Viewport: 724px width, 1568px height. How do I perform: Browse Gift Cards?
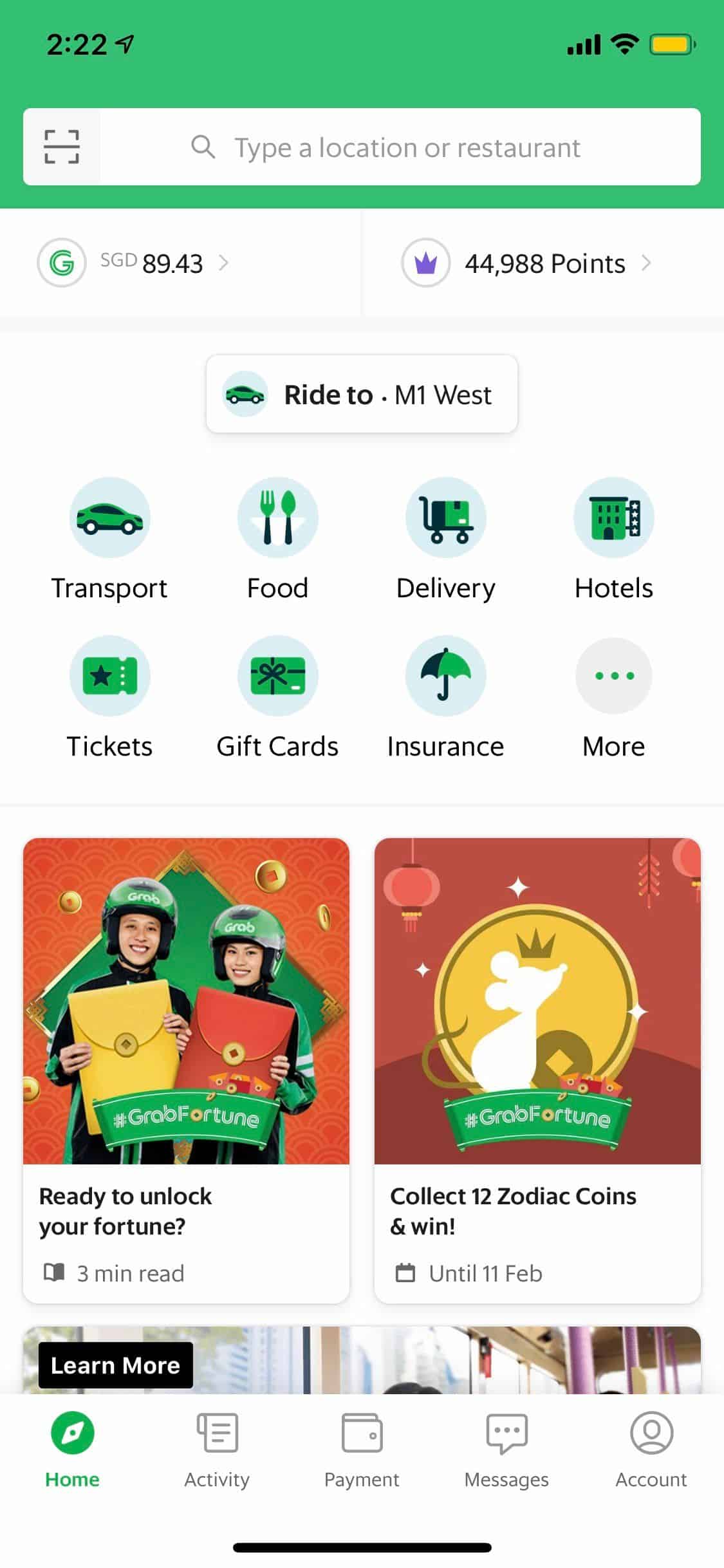[277, 698]
